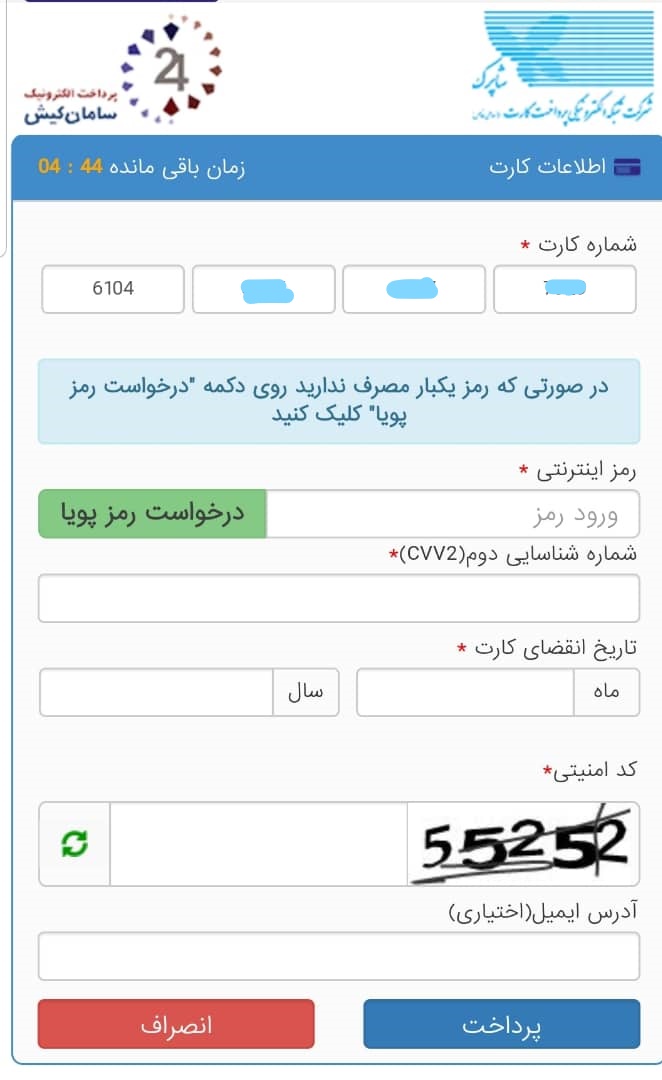
Task: Tap the CVV2 input field
Action: (x=338, y=598)
